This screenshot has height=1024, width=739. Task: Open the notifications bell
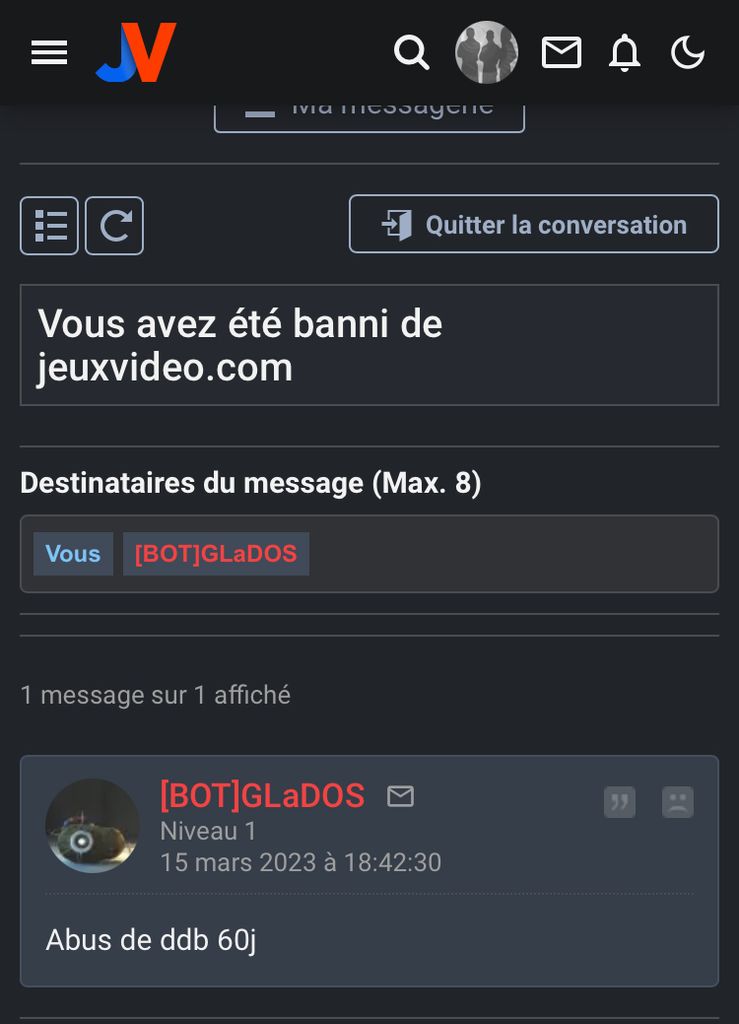(x=625, y=52)
